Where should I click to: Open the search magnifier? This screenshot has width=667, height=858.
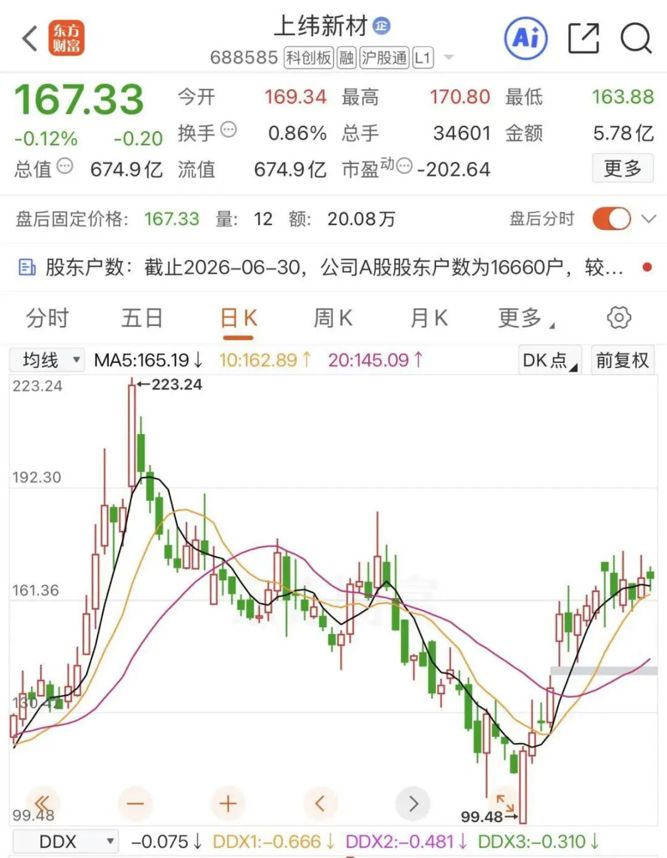click(x=636, y=38)
